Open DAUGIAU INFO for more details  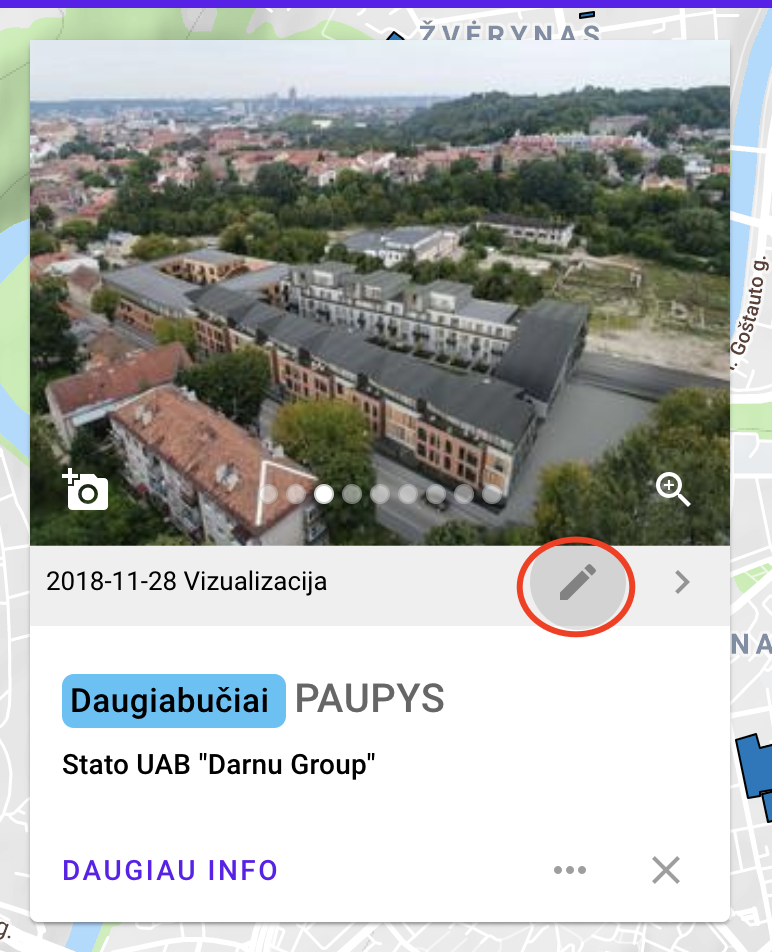point(170,870)
